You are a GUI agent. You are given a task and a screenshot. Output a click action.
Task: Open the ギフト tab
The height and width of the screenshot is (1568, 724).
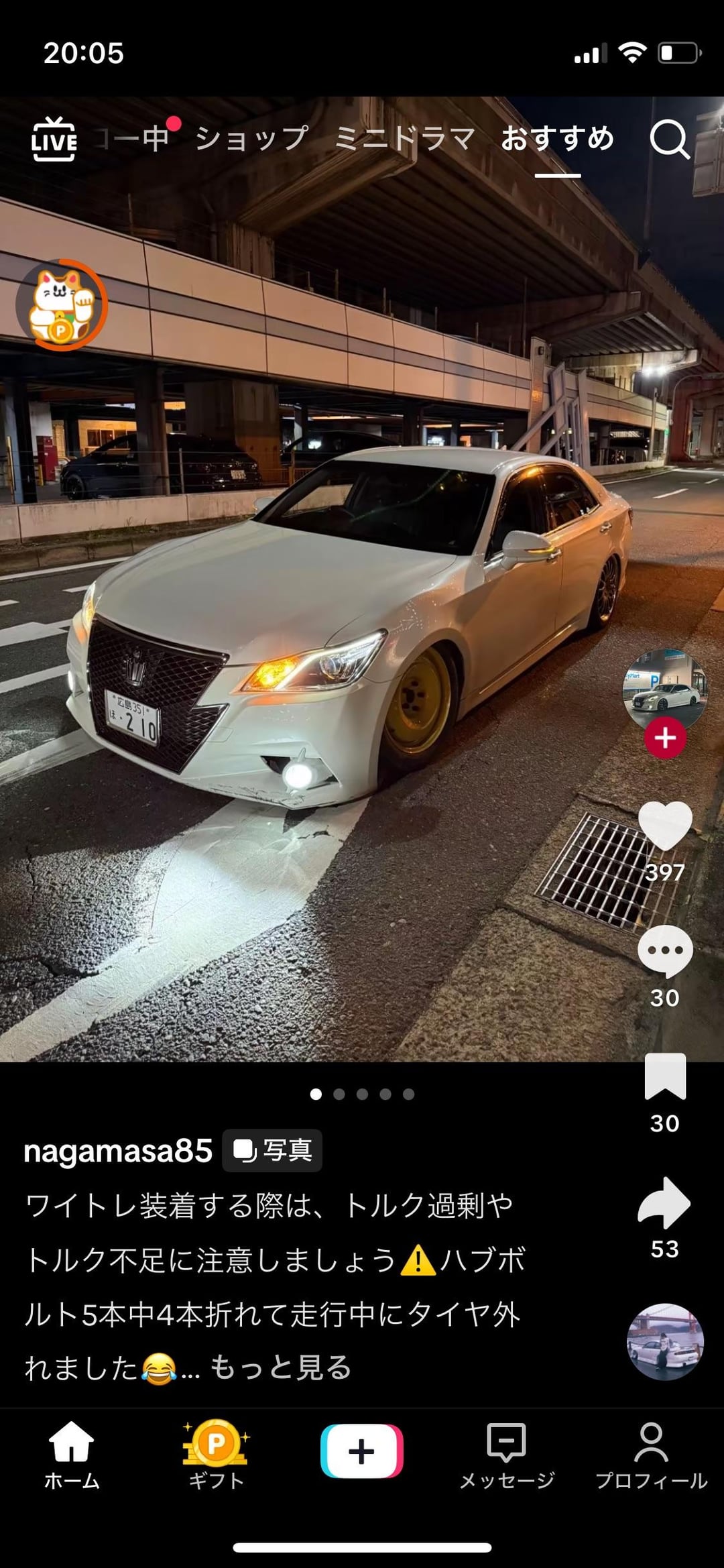click(216, 1453)
